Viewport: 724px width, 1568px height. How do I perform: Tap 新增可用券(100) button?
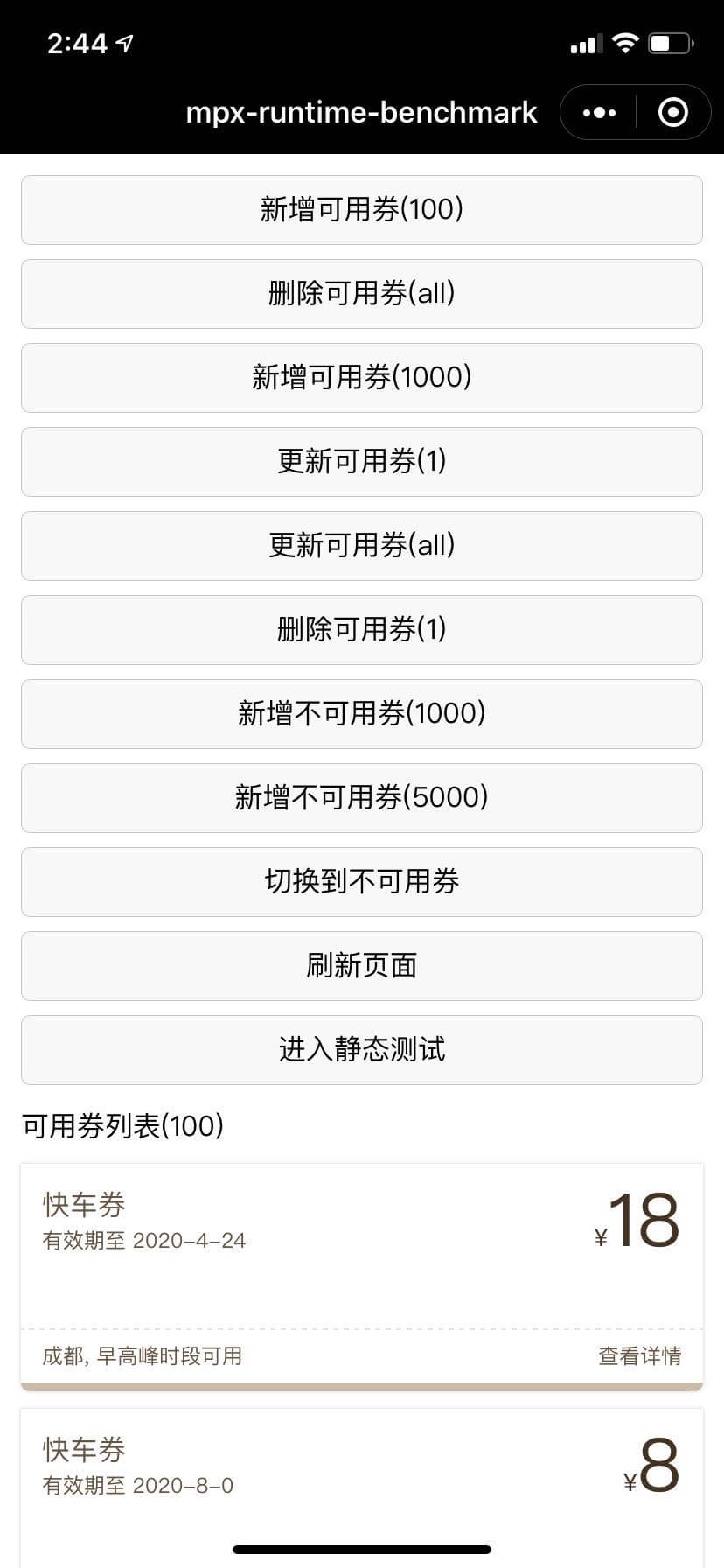click(362, 210)
